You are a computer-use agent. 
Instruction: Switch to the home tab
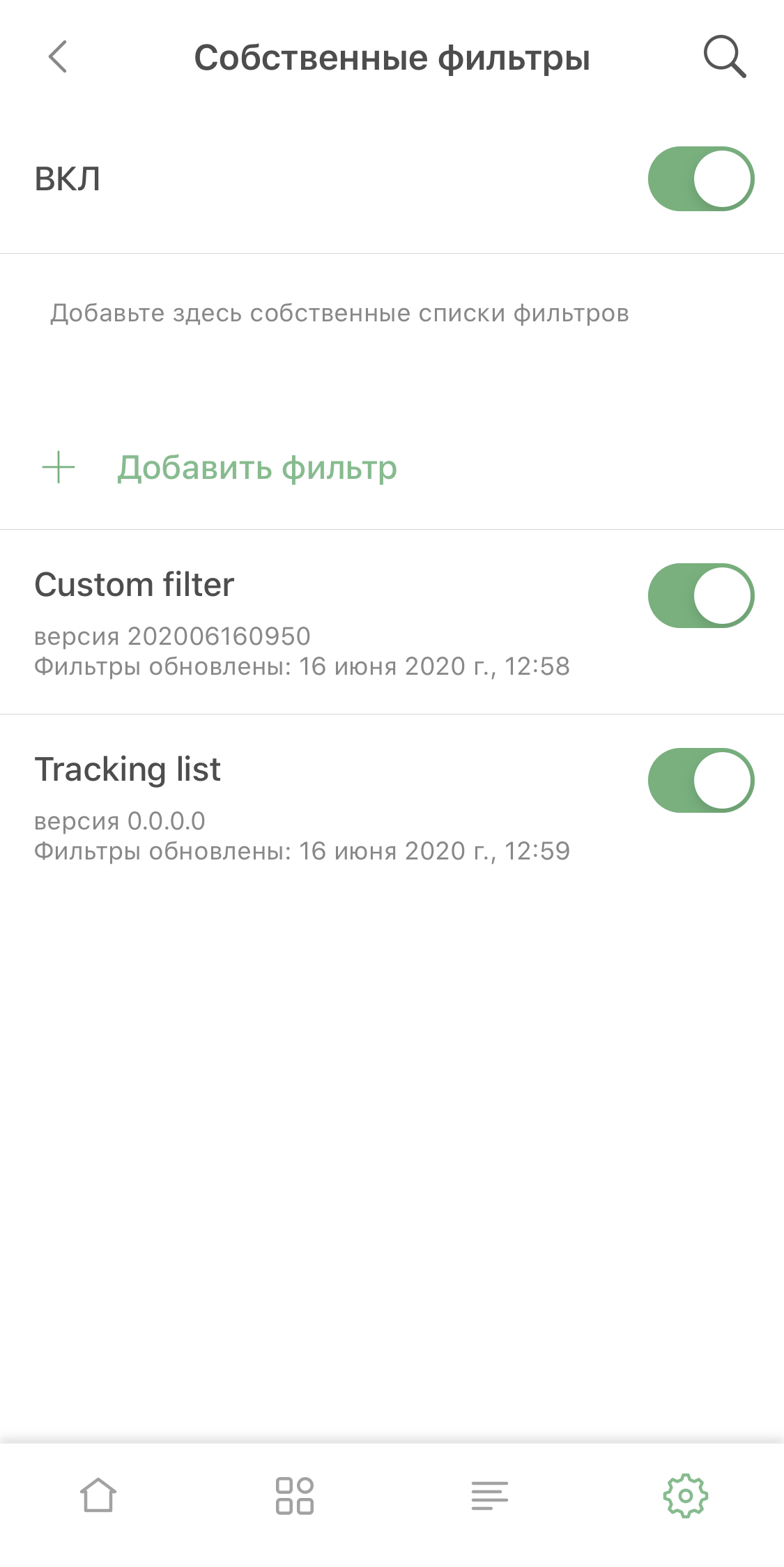(x=98, y=1495)
